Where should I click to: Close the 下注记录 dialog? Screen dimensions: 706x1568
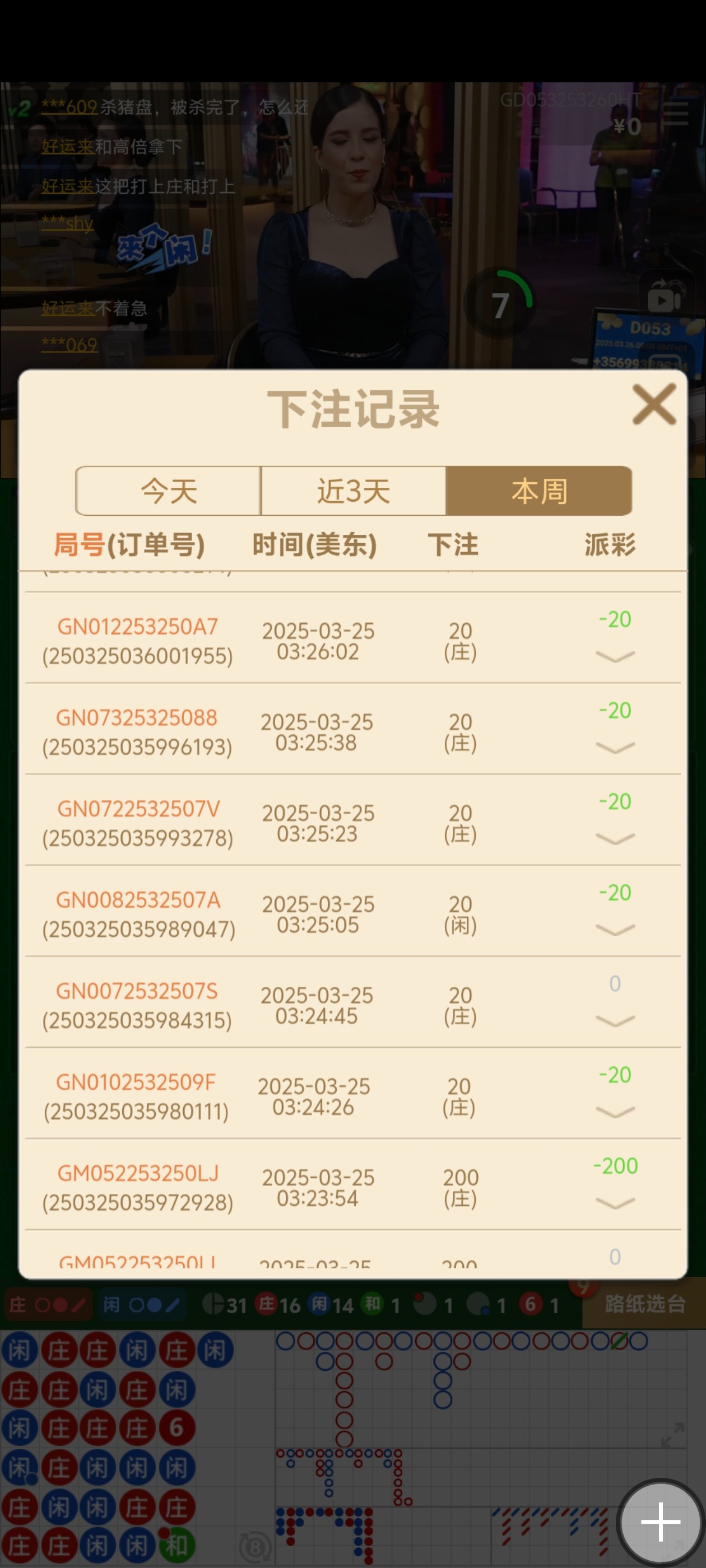[x=654, y=404]
